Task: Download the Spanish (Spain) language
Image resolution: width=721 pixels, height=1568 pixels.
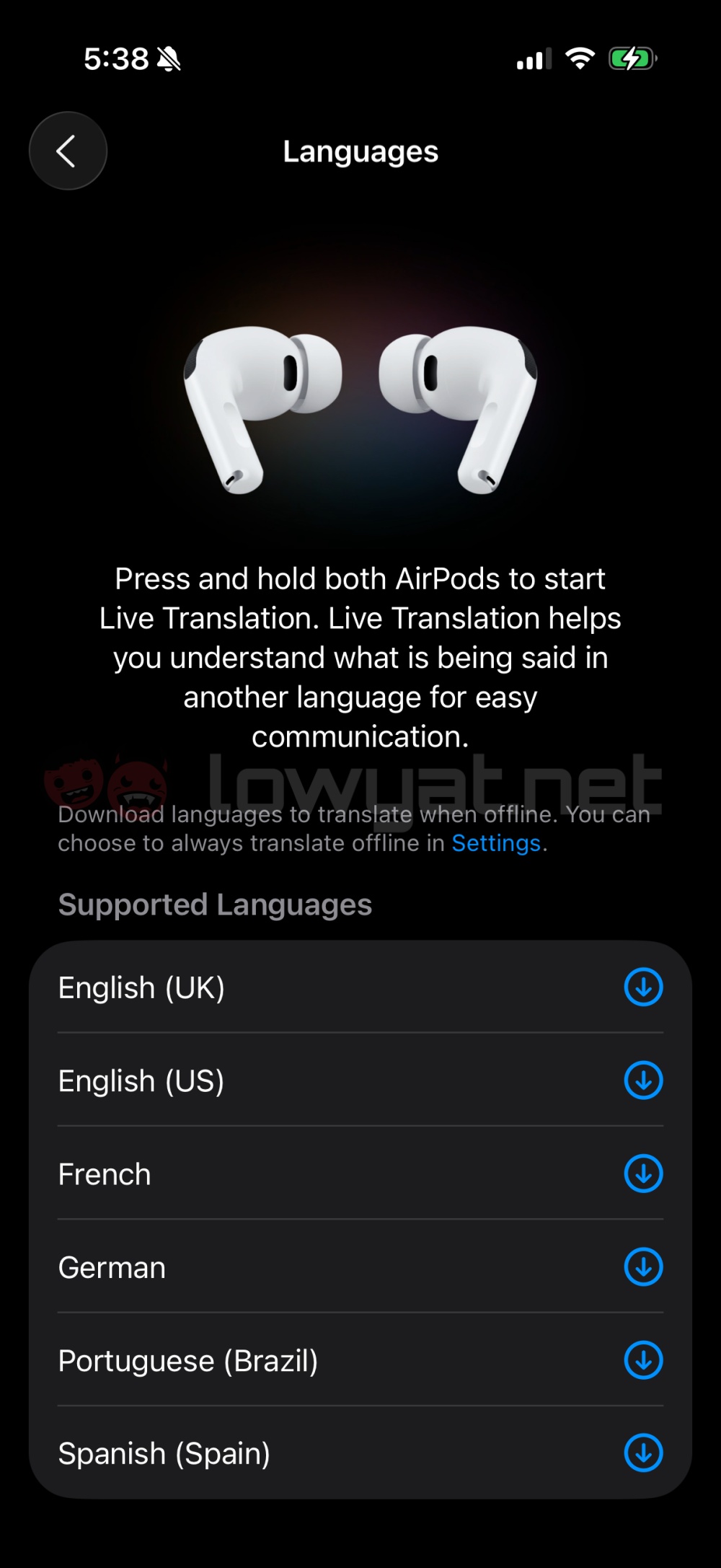Action: pyautogui.click(x=643, y=1453)
